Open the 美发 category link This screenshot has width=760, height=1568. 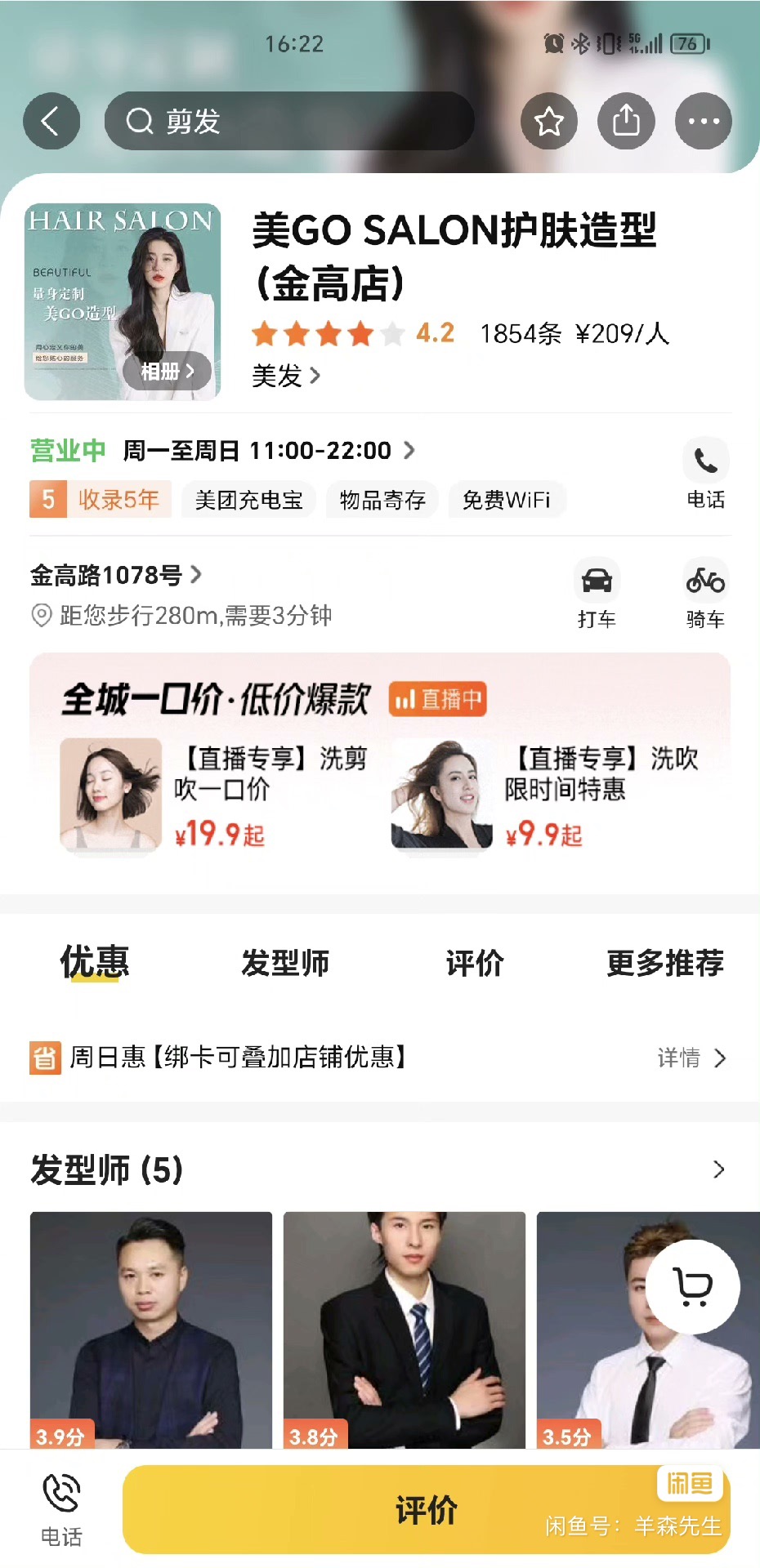coord(285,376)
